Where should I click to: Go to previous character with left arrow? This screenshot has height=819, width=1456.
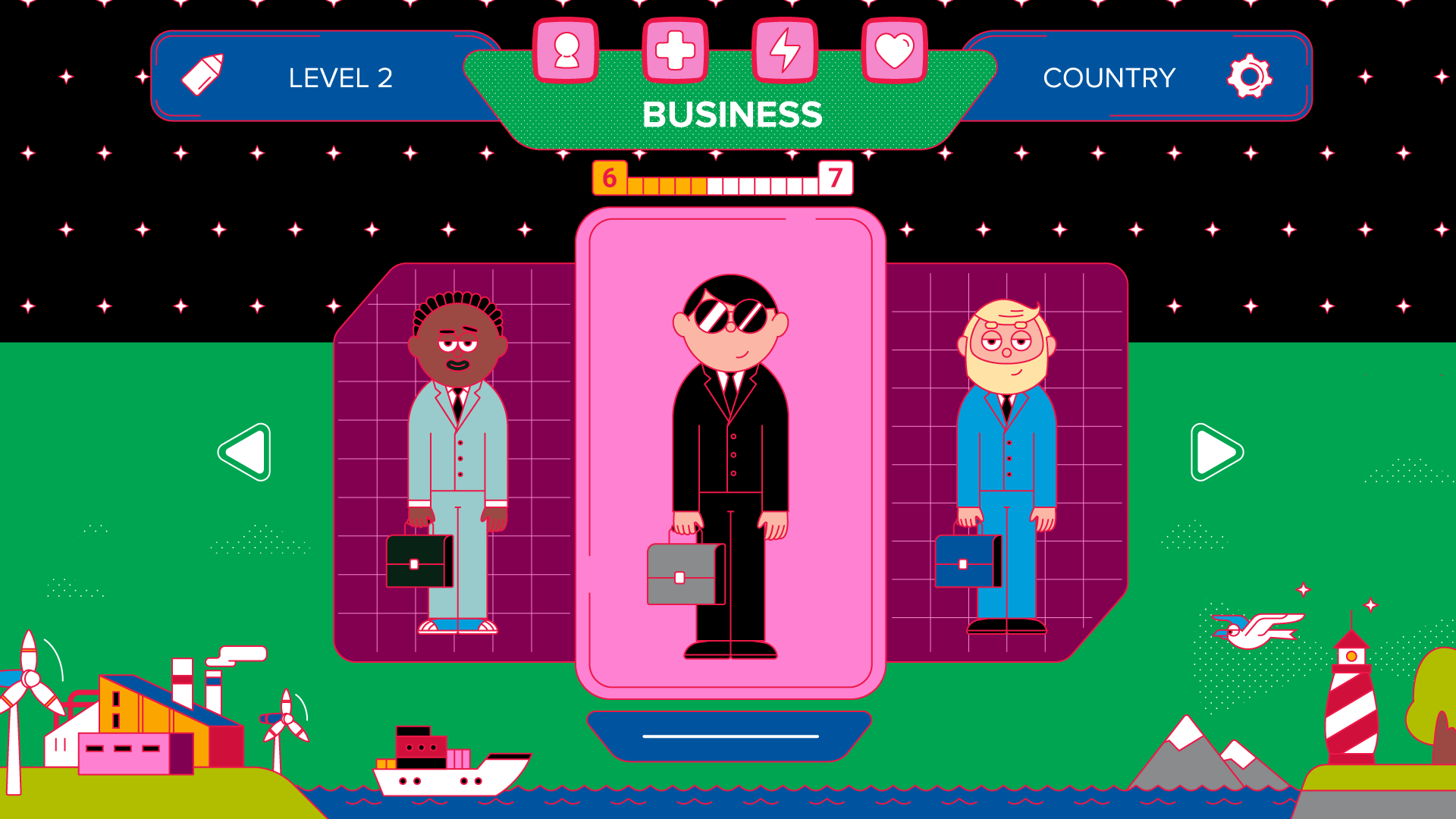(x=246, y=452)
